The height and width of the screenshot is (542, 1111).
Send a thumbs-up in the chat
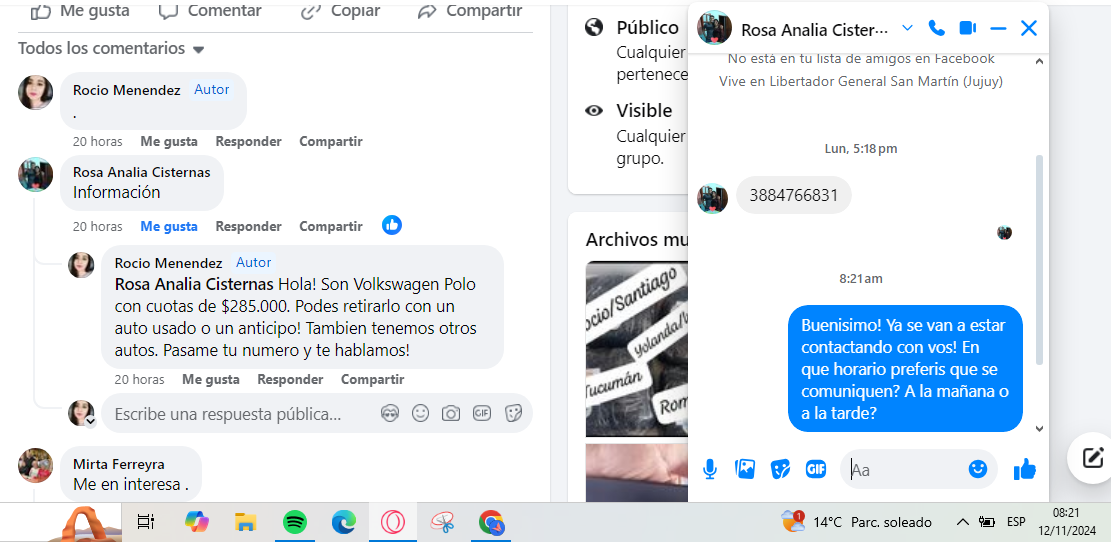(x=1024, y=468)
